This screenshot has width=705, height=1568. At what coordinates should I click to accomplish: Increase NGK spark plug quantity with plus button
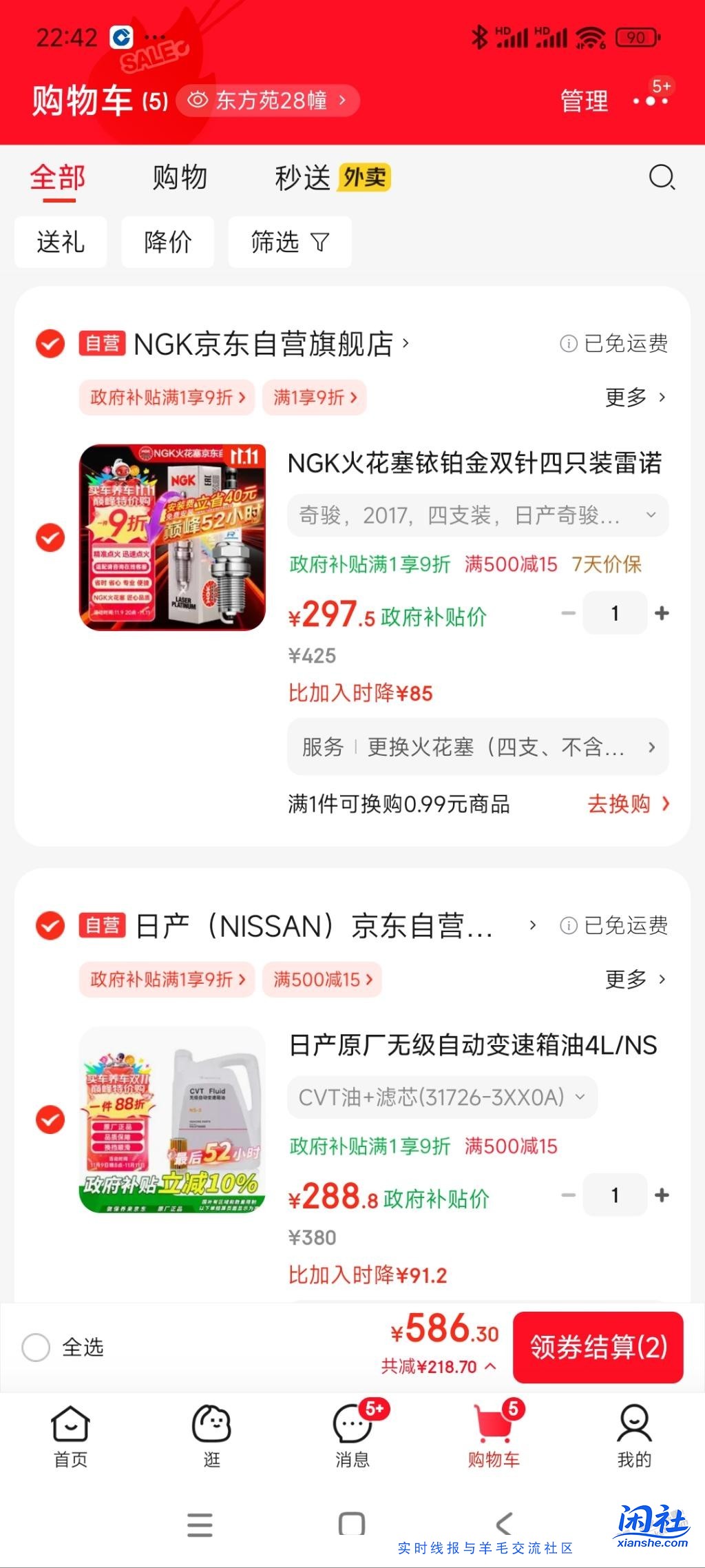pyautogui.click(x=660, y=612)
